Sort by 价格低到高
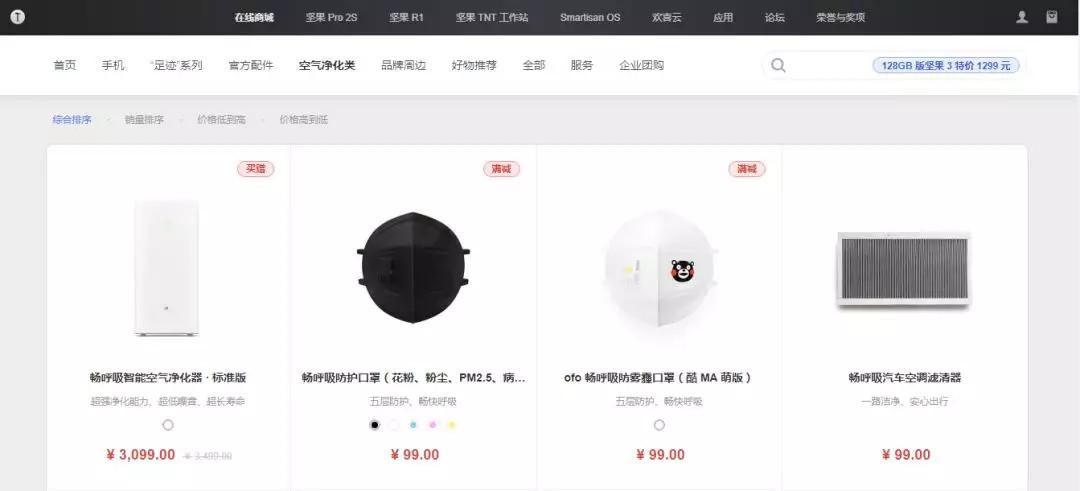Screen dimensions: 1080x491 click(x=221, y=120)
